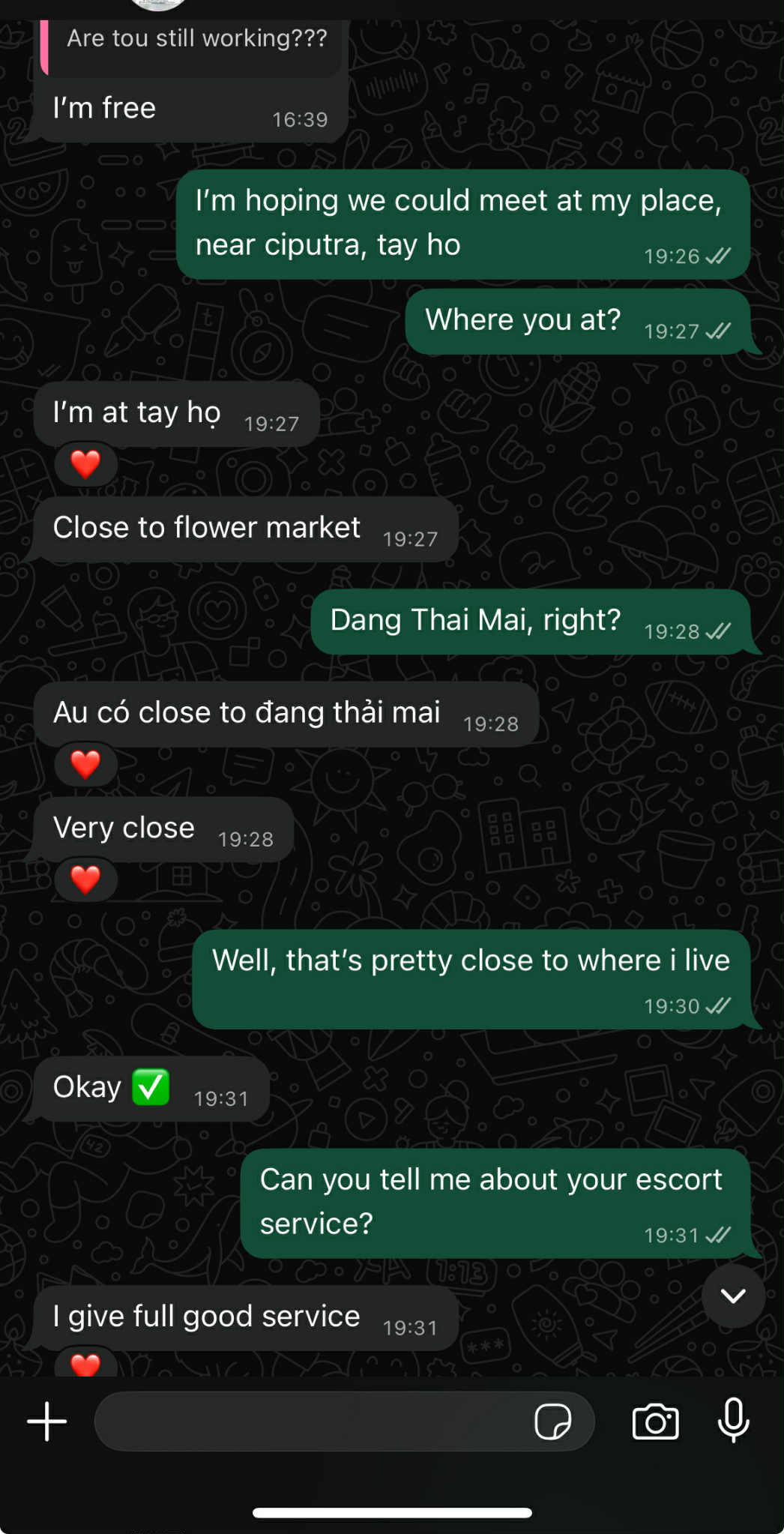
Task: View heart reaction on "Very close" message
Action: [85, 879]
